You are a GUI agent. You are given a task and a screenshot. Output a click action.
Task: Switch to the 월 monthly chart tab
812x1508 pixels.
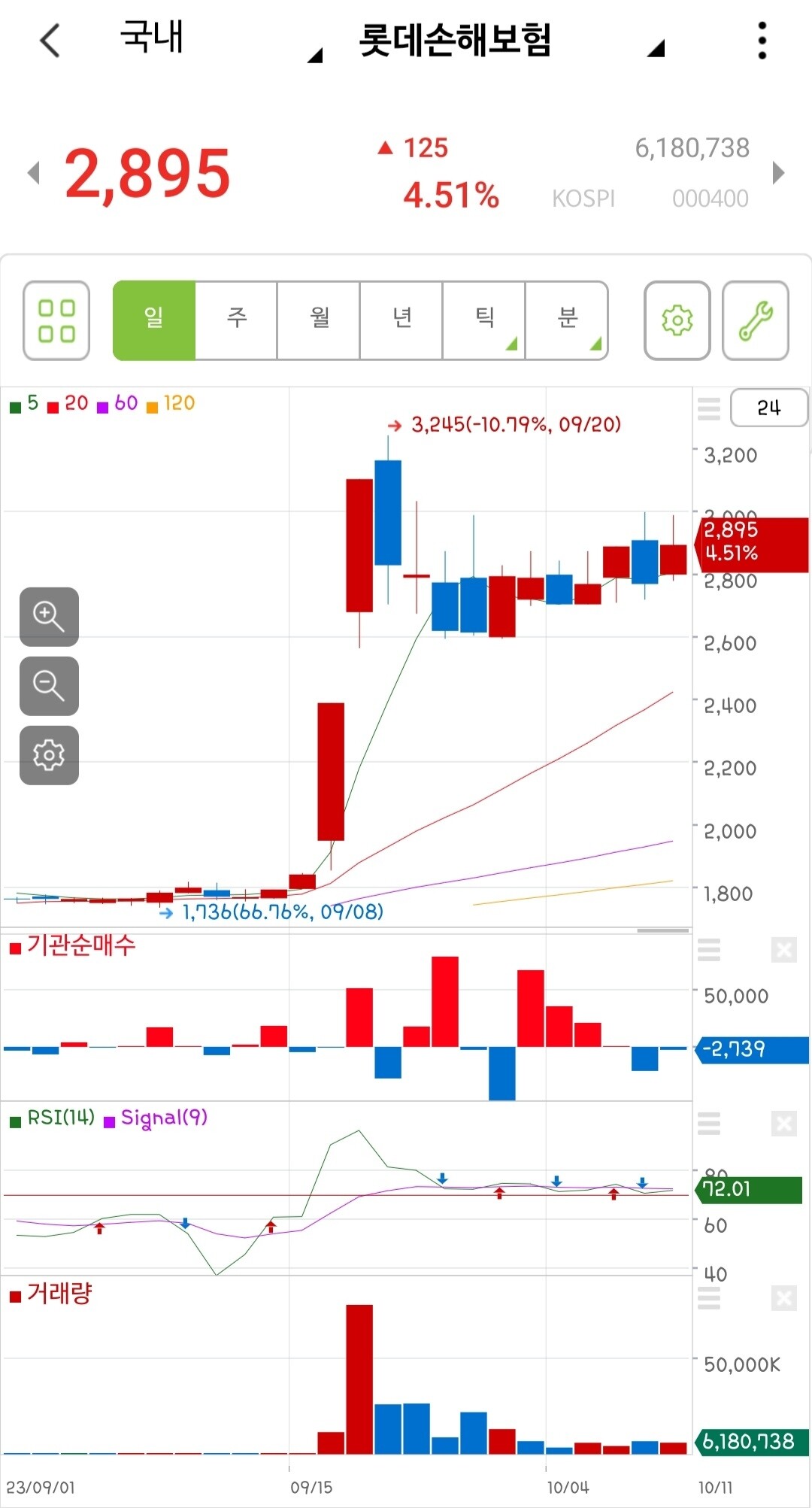[x=318, y=320]
